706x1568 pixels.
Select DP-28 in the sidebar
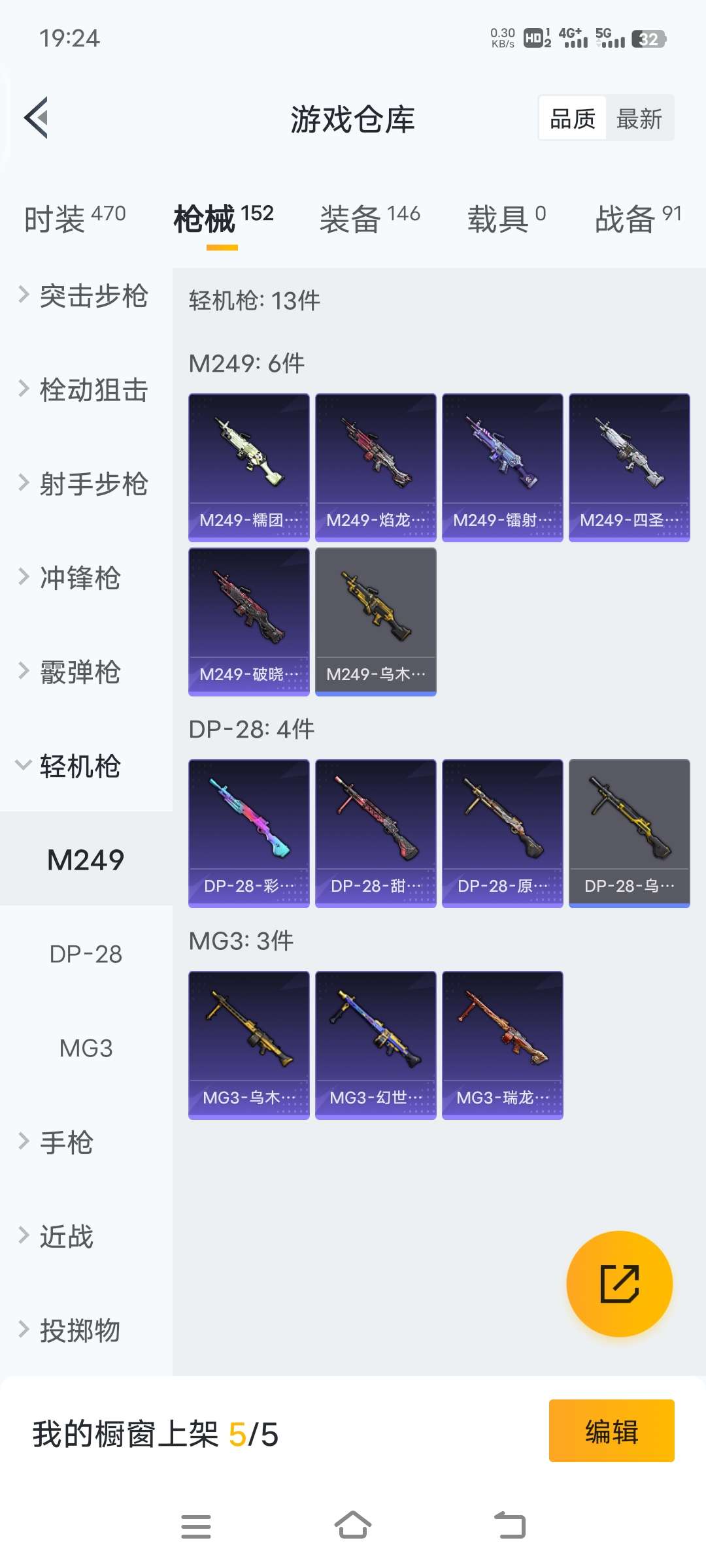click(86, 955)
